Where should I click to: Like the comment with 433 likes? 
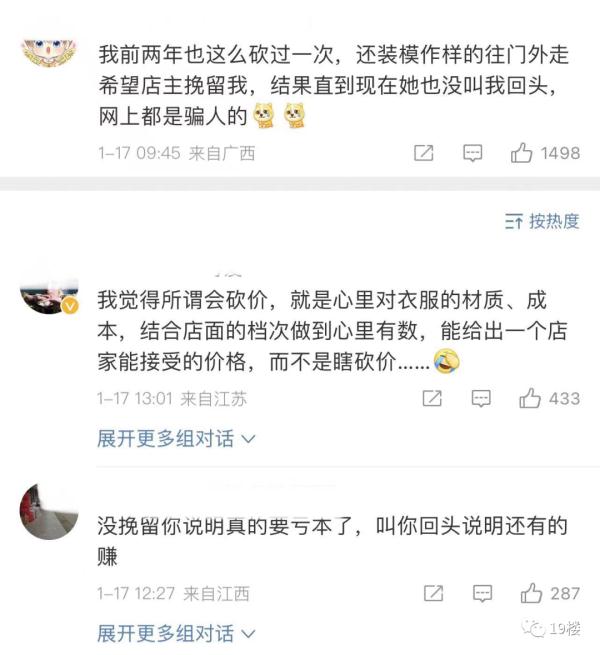530,398
